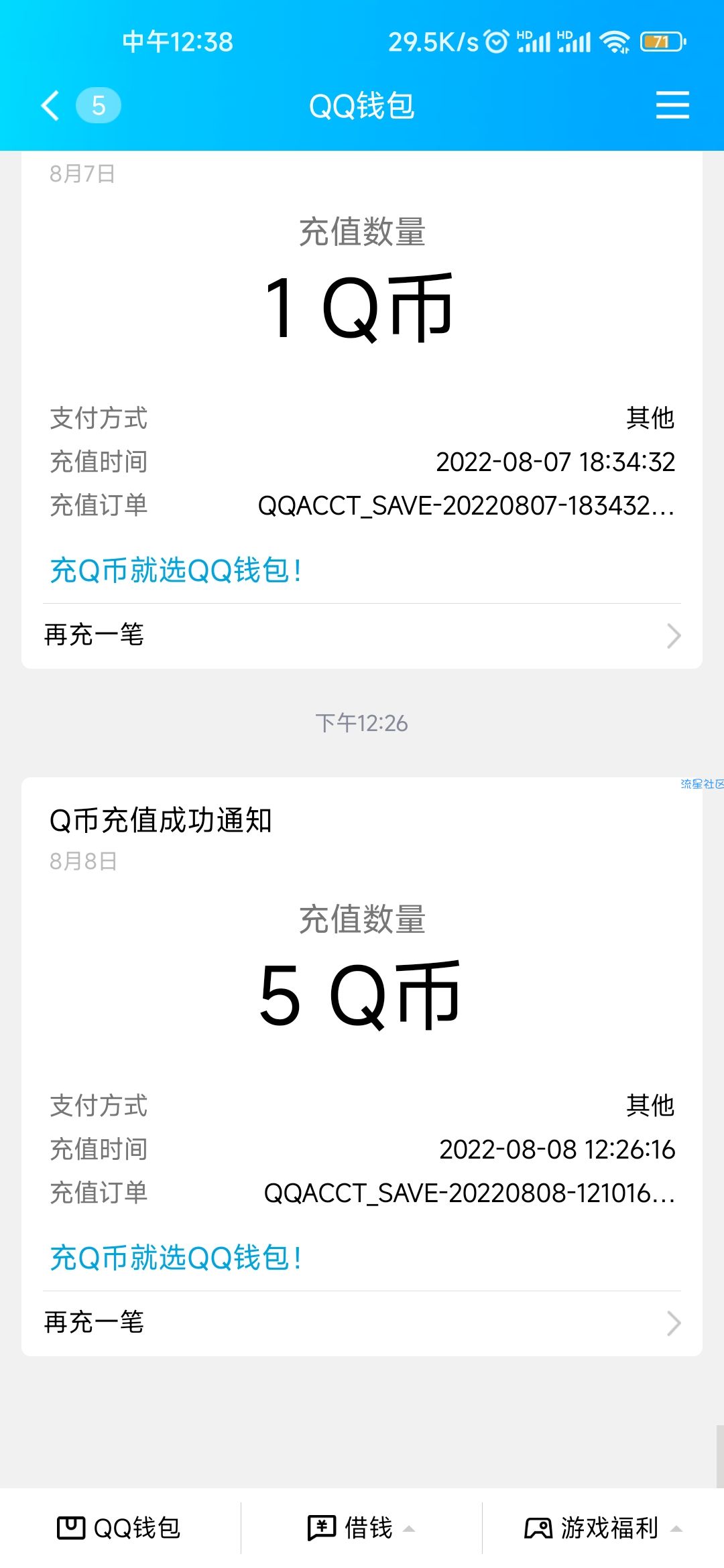The width and height of the screenshot is (724, 1568).
Task: Go back using the top-left arrow
Action: coord(51,106)
